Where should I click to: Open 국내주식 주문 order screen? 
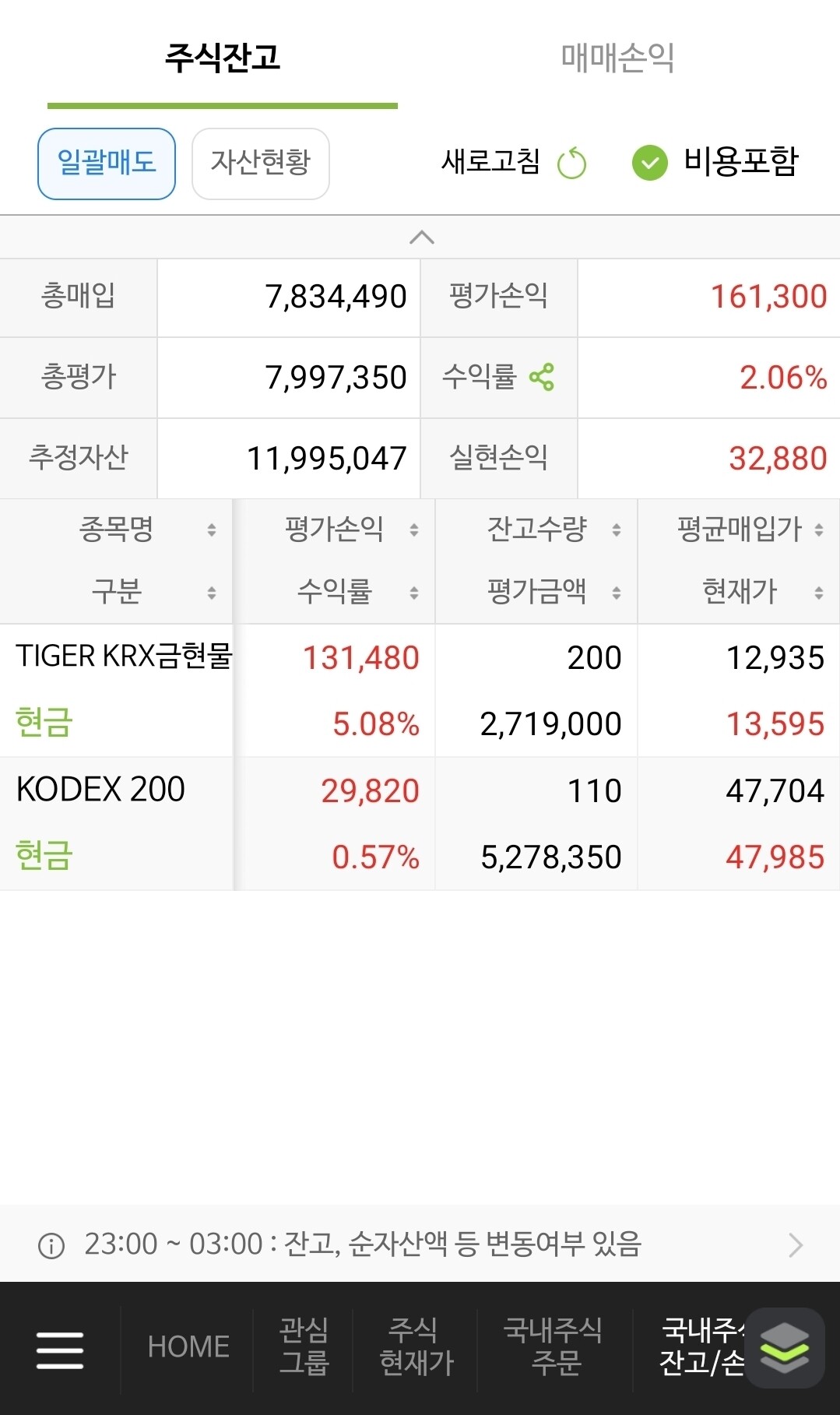point(554,1347)
